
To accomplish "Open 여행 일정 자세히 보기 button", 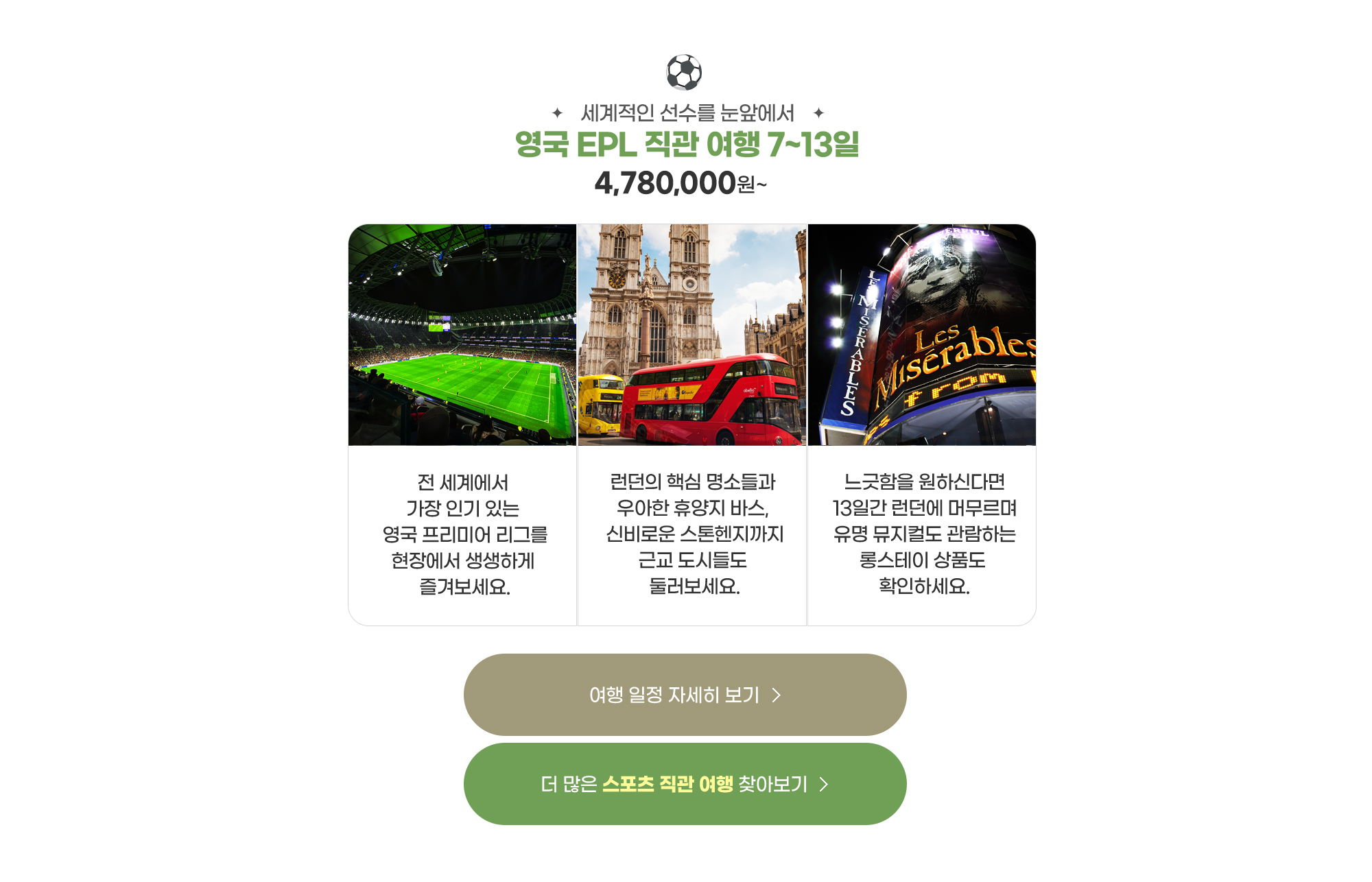I will click(x=685, y=695).
